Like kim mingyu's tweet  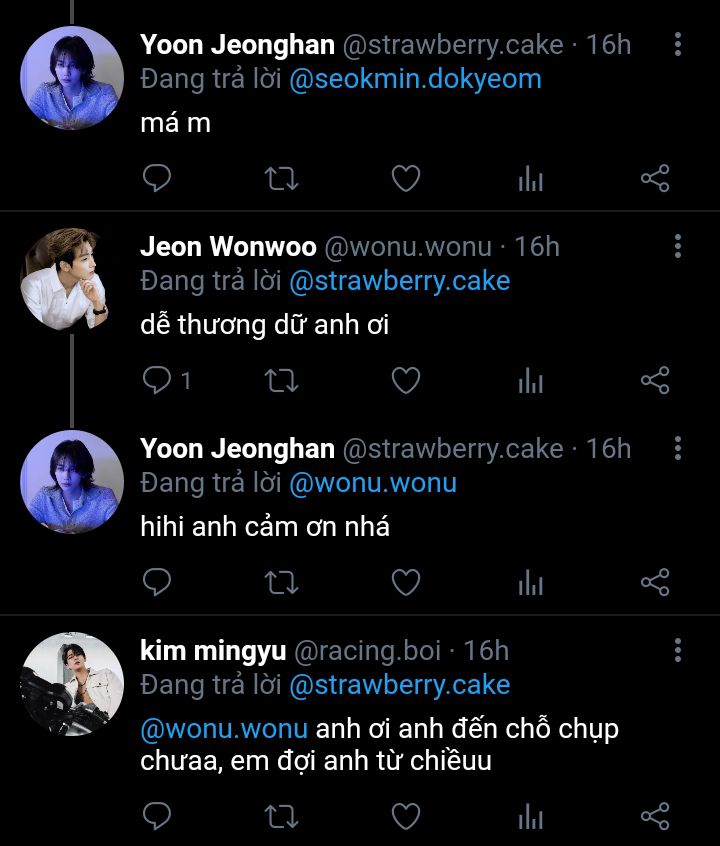coord(405,816)
